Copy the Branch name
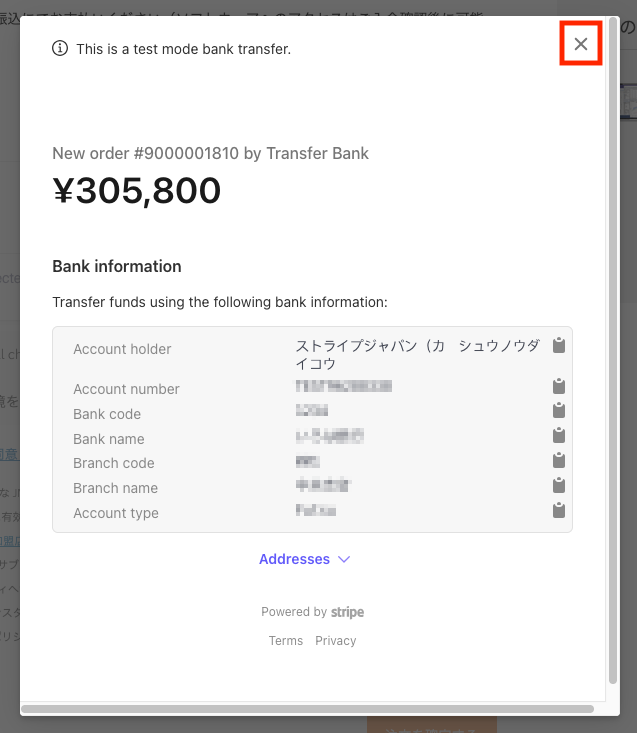637x733 pixels. [559, 485]
